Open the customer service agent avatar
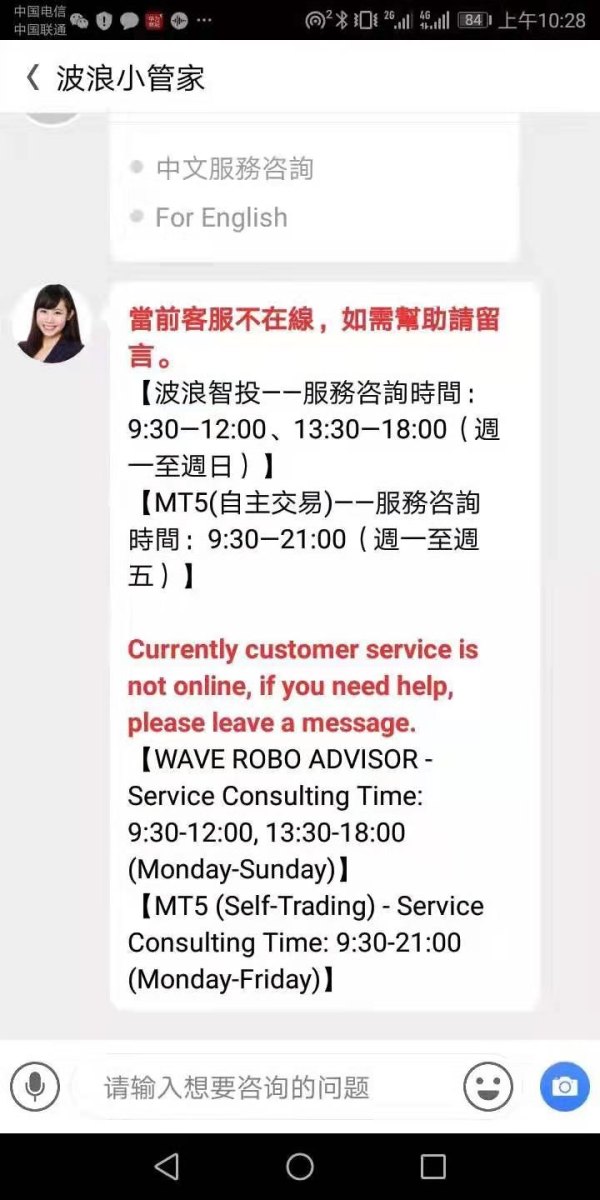The width and height of the screenshot is (600, 1200). (50, 323)
